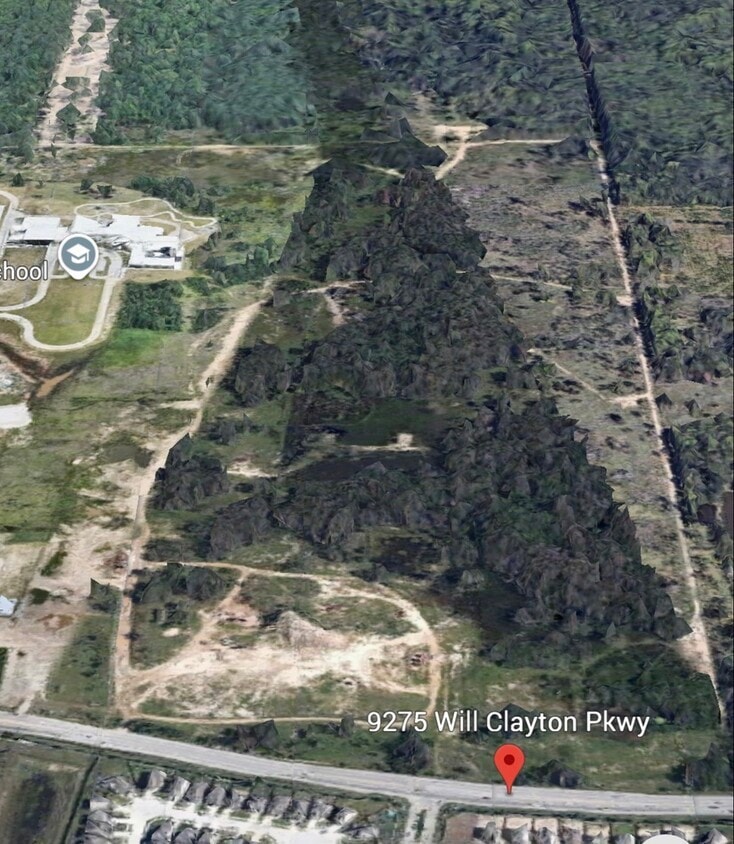734x844 pixels.
Task: Open the school place marker
Action: [x=78, y=255]
